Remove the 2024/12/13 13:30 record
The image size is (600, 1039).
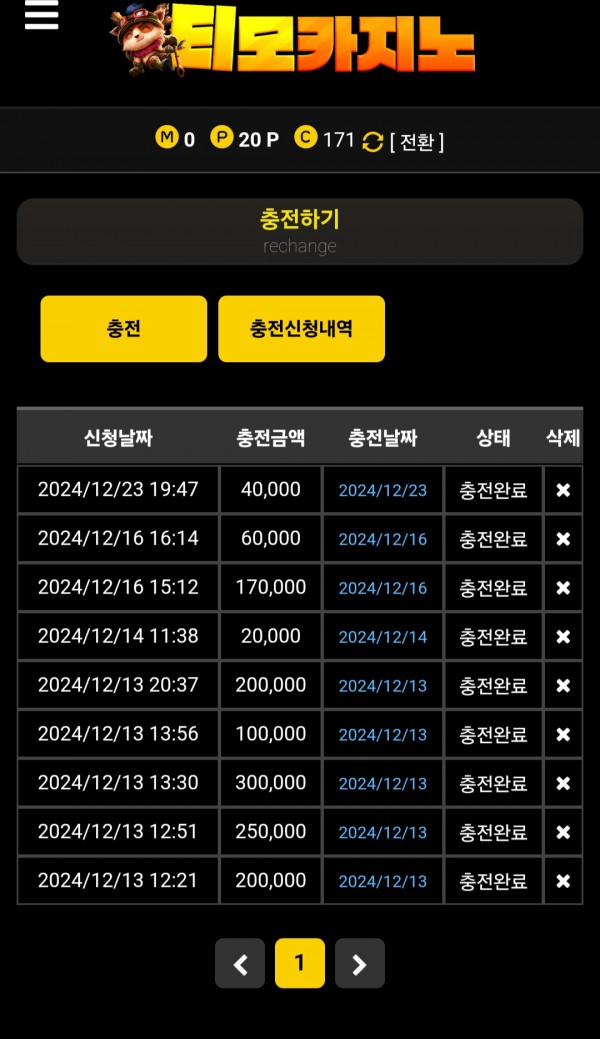[563, 784]
